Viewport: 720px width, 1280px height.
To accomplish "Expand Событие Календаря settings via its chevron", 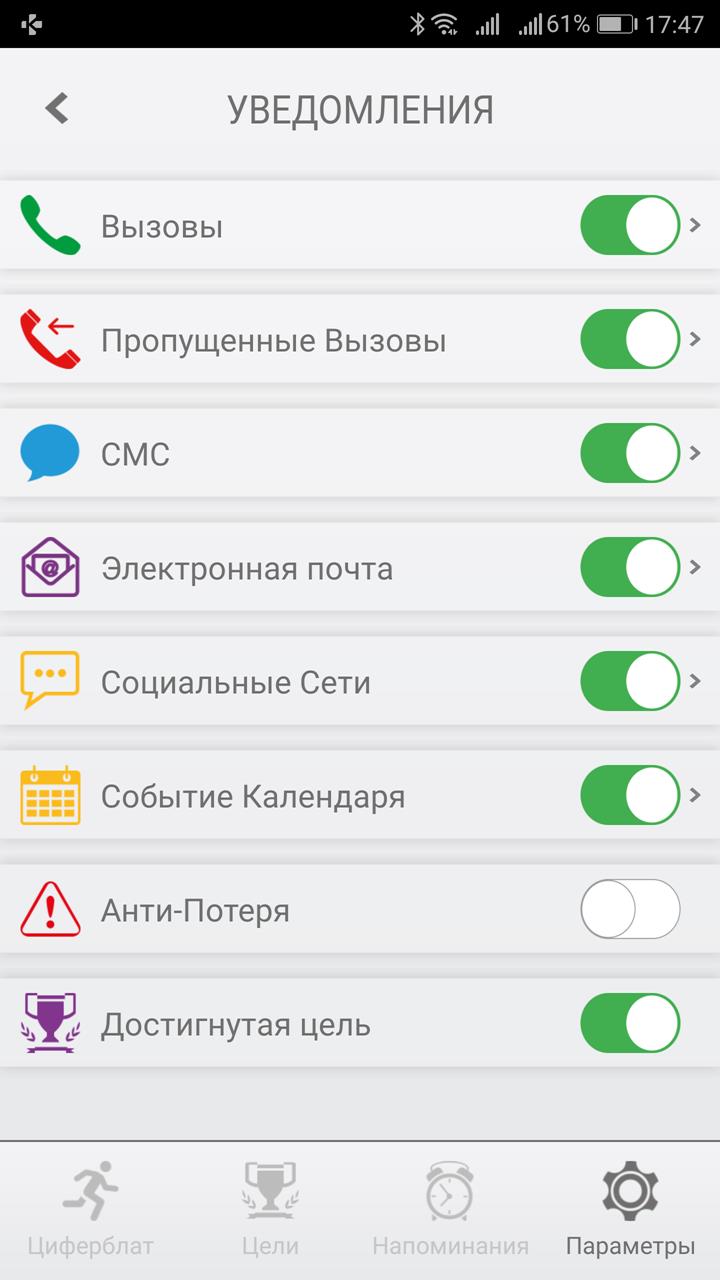I will pos(696,795).
